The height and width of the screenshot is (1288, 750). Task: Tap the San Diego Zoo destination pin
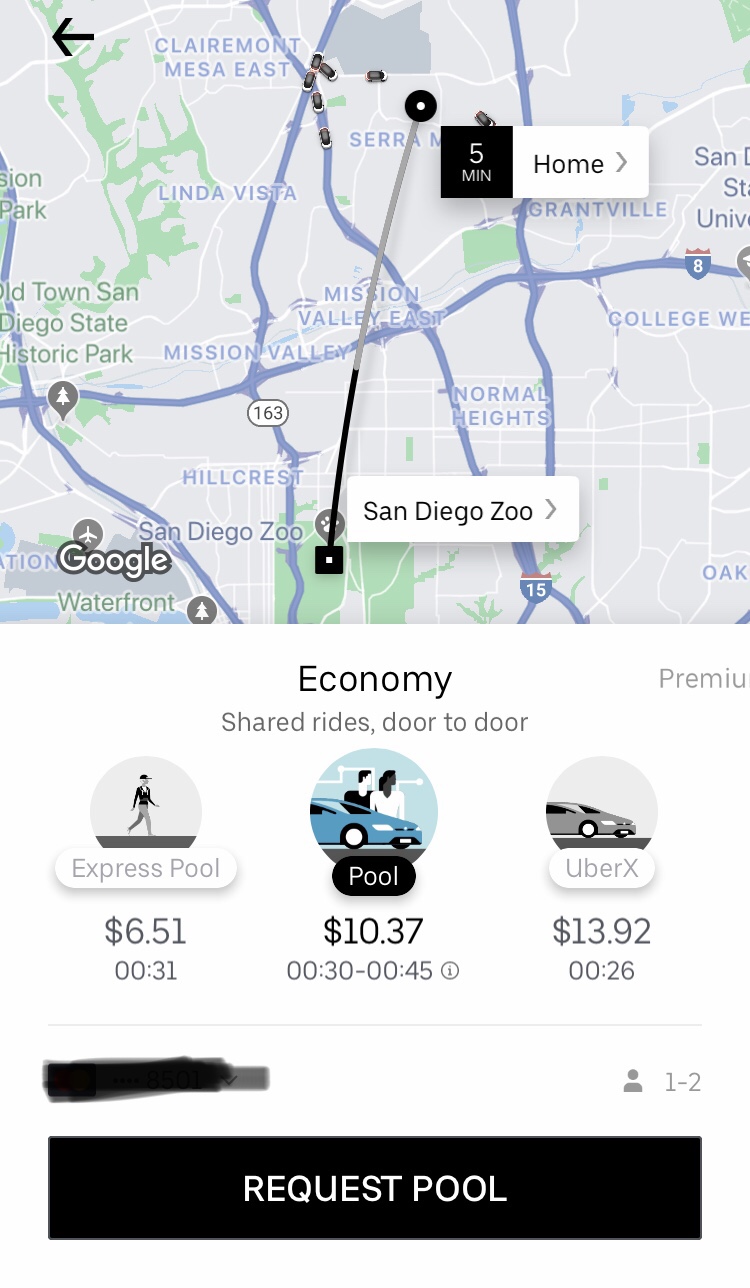330,560
